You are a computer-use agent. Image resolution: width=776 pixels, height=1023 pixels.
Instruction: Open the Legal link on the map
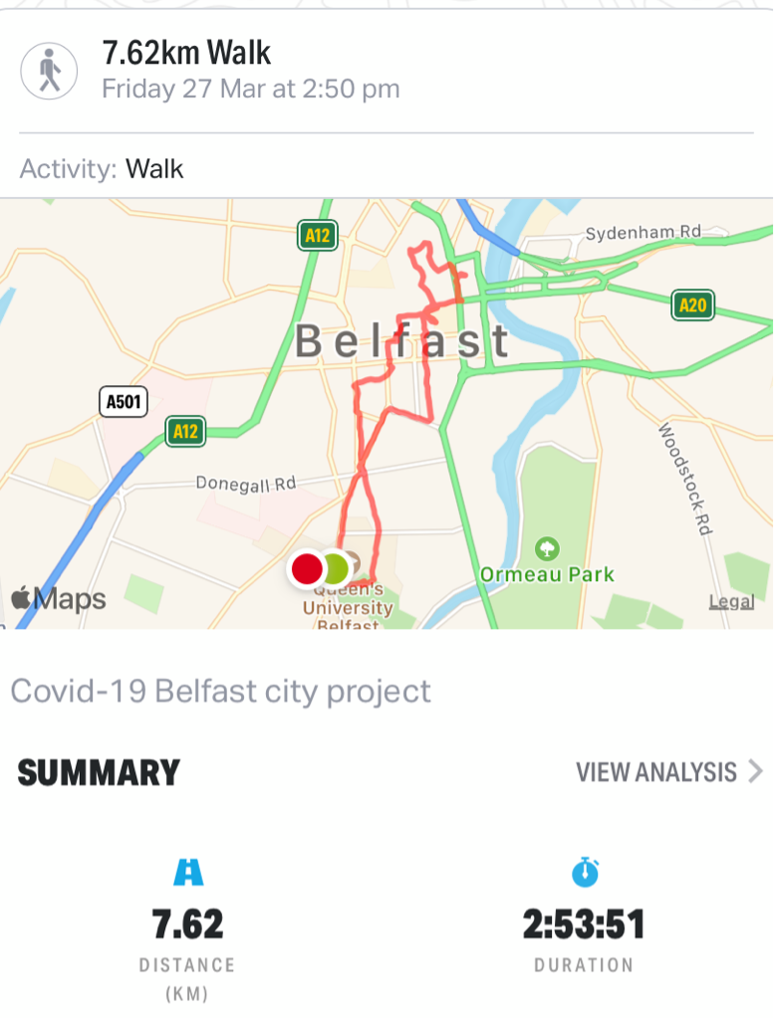point(731,601)
